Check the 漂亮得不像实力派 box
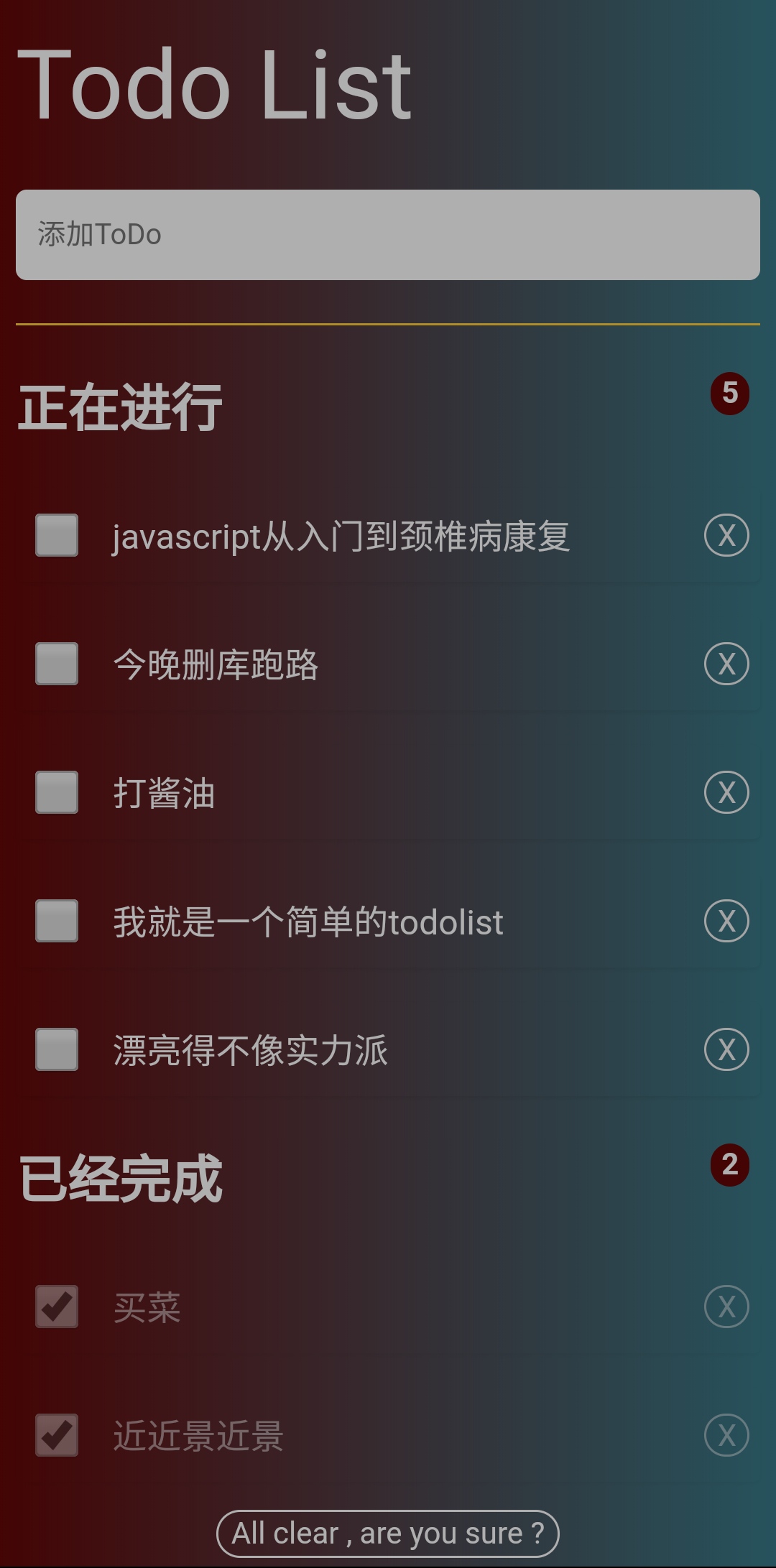776x1568 pixels. pos(57,1049)
